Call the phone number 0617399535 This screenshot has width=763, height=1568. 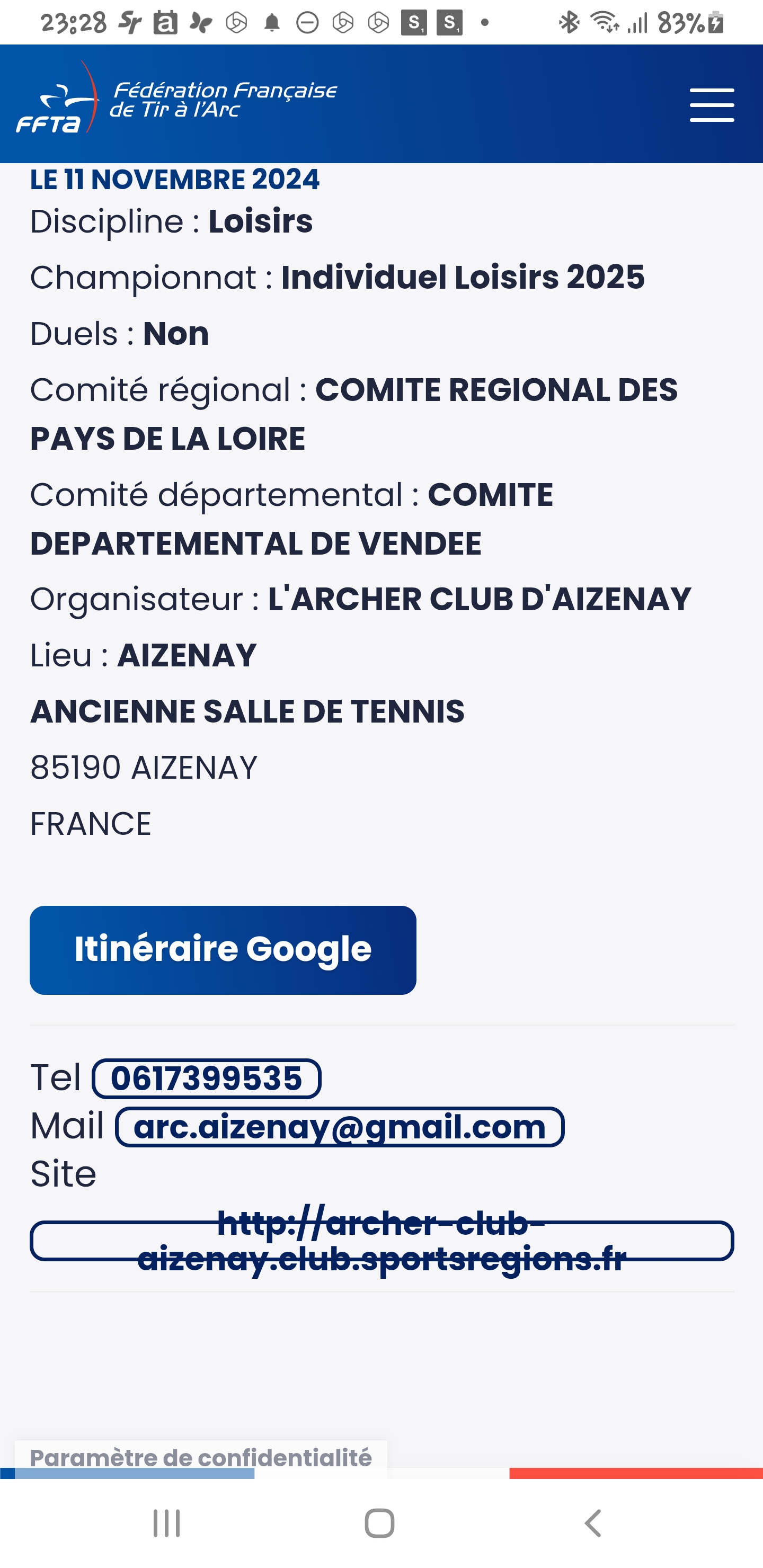click(207, 1079)
